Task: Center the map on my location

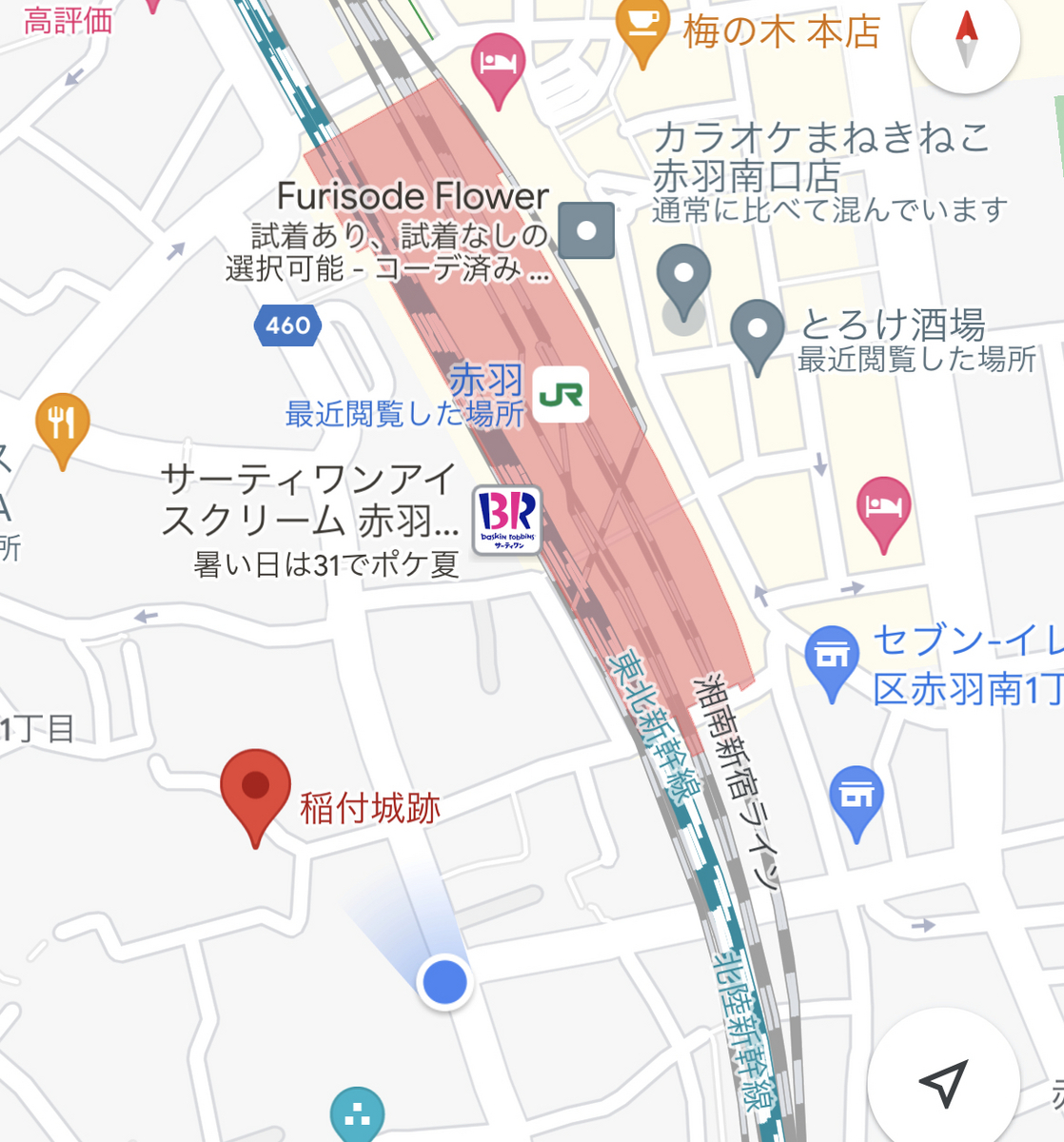Action: pos(943,1082)
